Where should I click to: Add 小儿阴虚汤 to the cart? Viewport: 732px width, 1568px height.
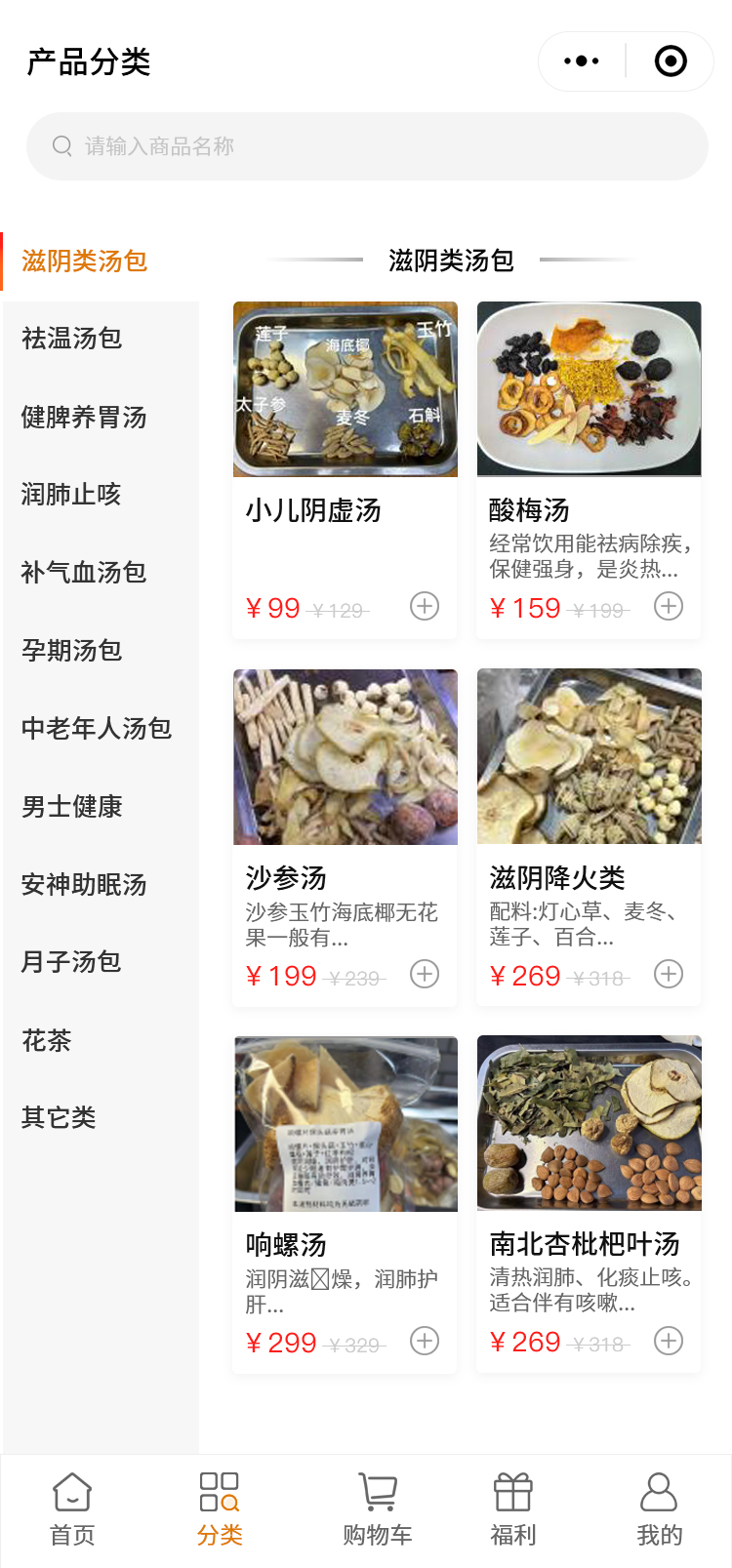(425, 607)
